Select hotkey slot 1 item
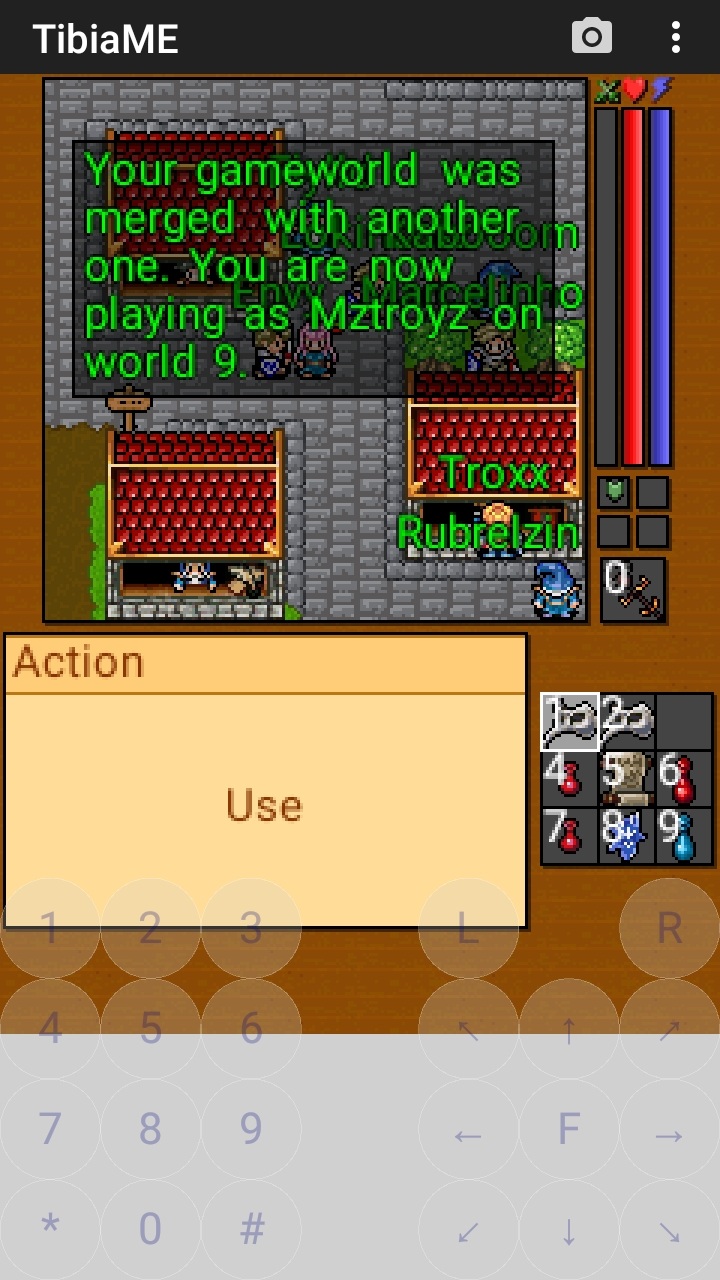This screenshot has height=1280, width=720. pos(569,721)
